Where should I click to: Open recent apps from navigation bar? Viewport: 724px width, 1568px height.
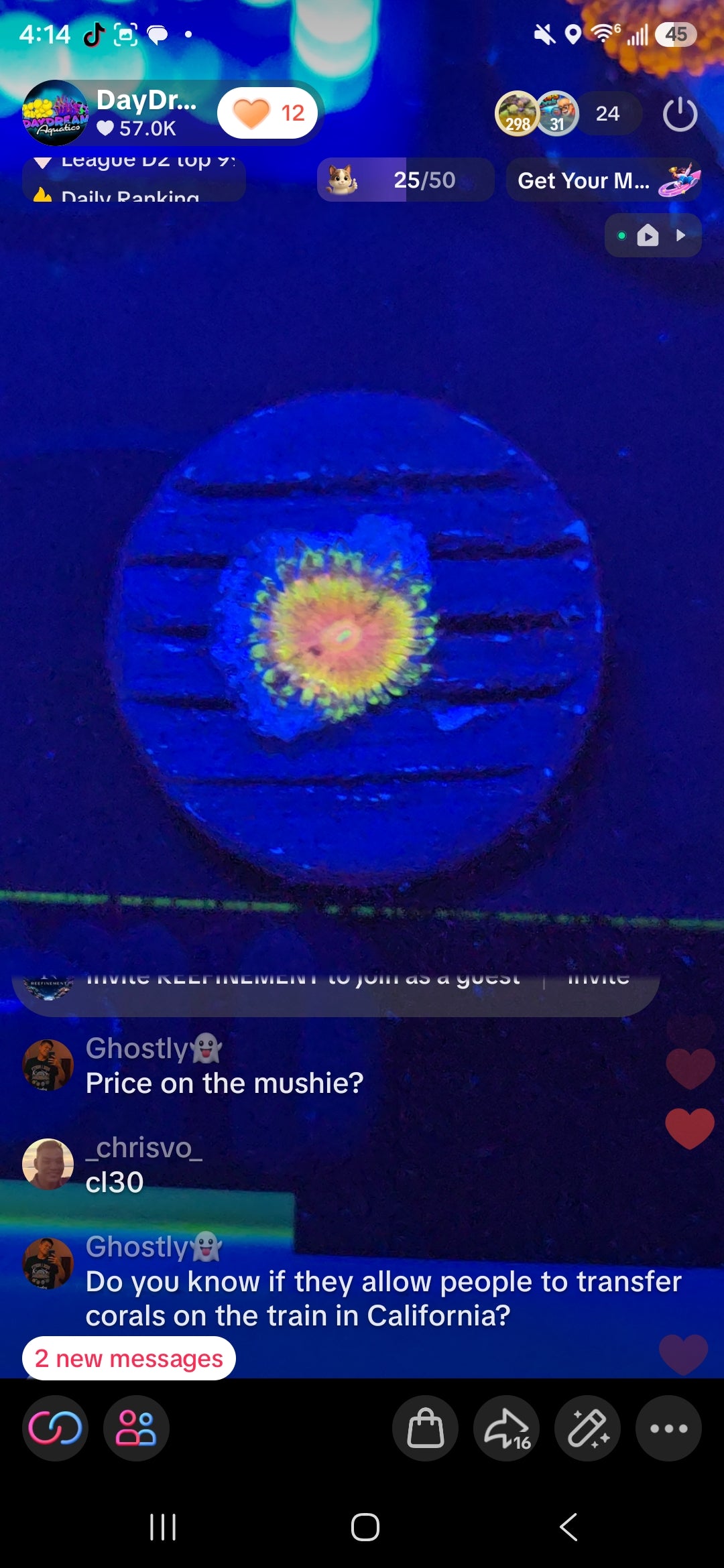163,1527
